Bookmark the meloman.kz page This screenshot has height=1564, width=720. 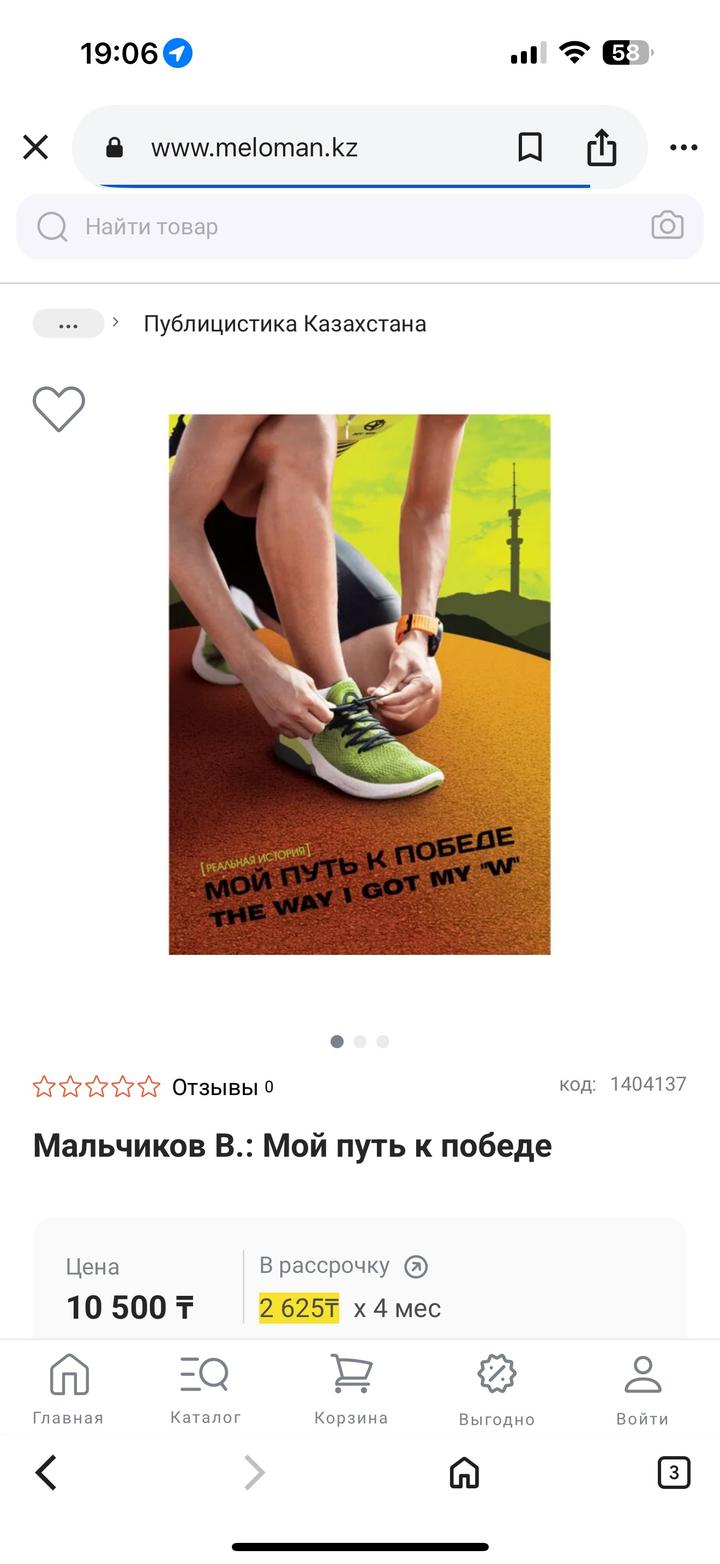(x=530, y=148)
